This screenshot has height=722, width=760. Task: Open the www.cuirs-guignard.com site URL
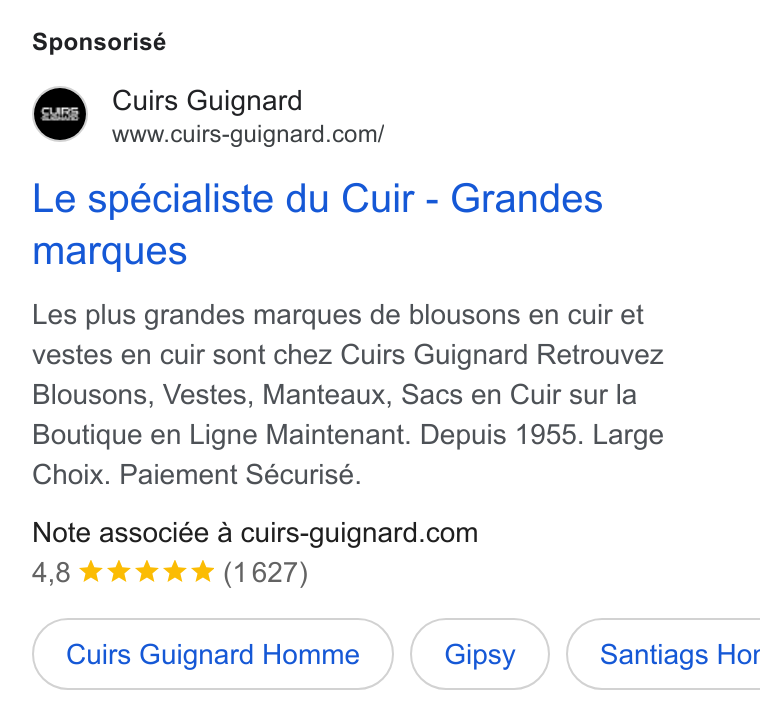point(248,134)
